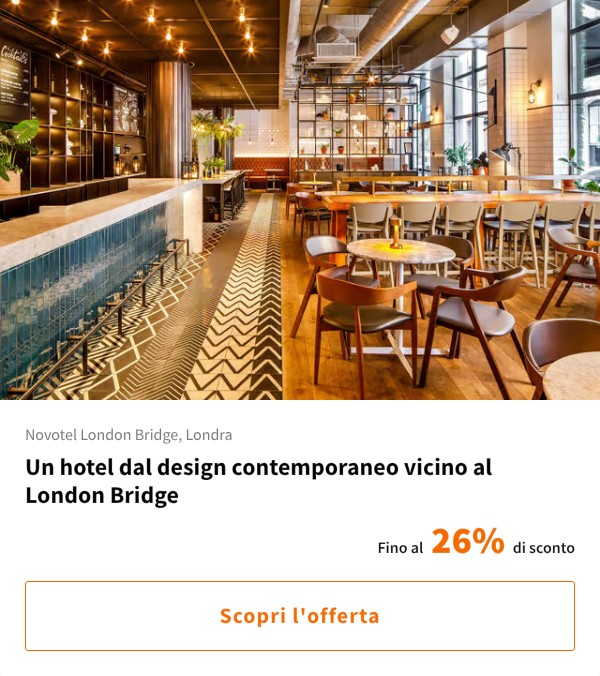The width and height of the screenshot is (600, 676).
Task: Open the Novotel London Bridge hotel photo
Action: pos(300,200)
